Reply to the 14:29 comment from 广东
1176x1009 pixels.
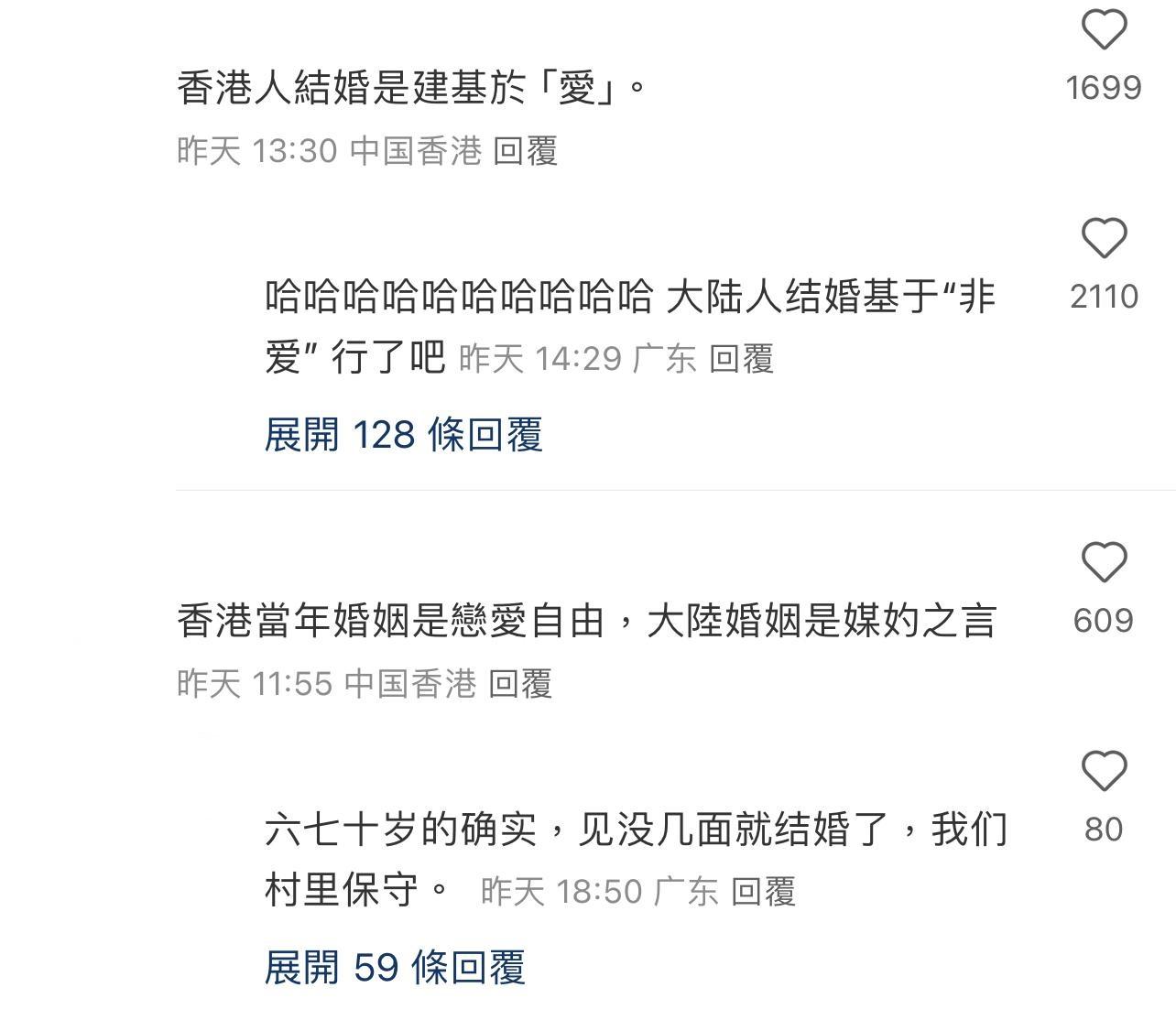[741, 359]
